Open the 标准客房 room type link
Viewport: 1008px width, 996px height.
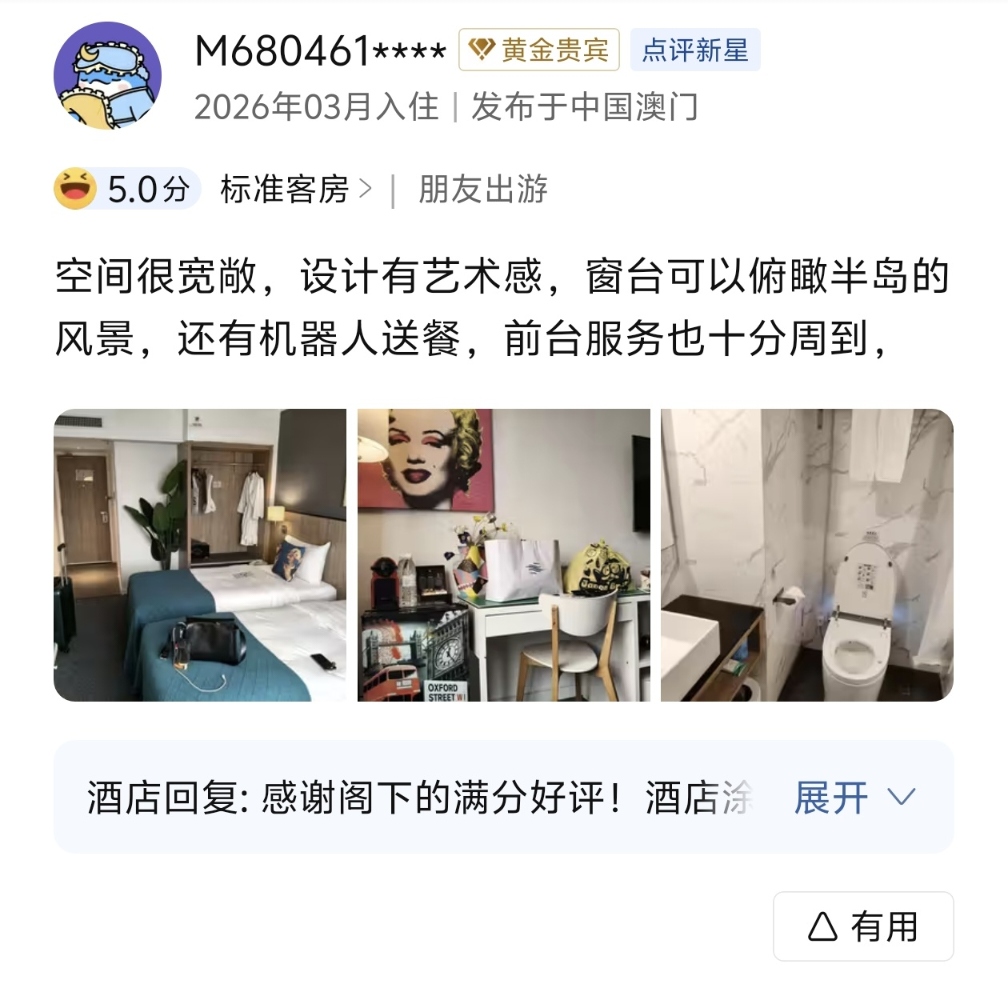click(x=294, y=189)
